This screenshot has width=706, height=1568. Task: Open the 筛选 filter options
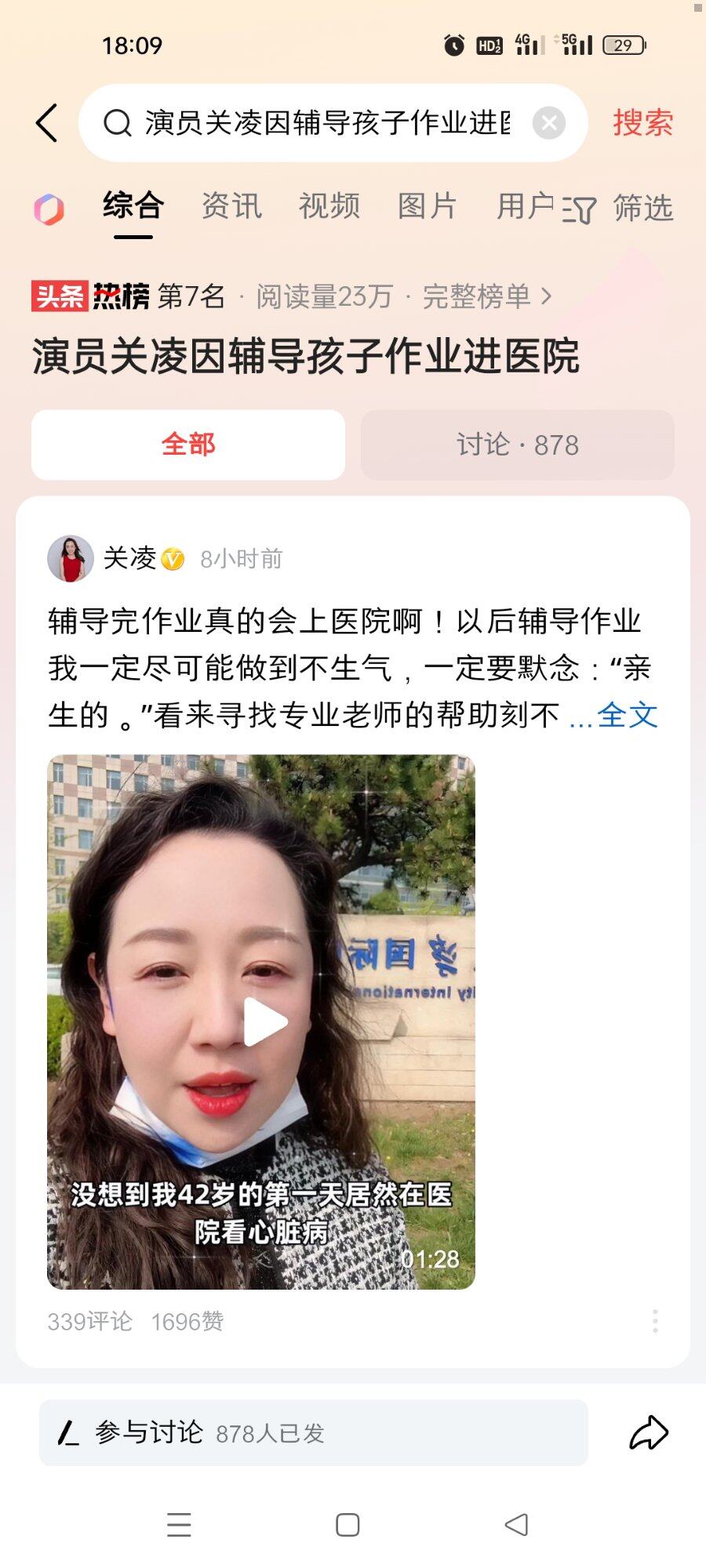(620, 209)
